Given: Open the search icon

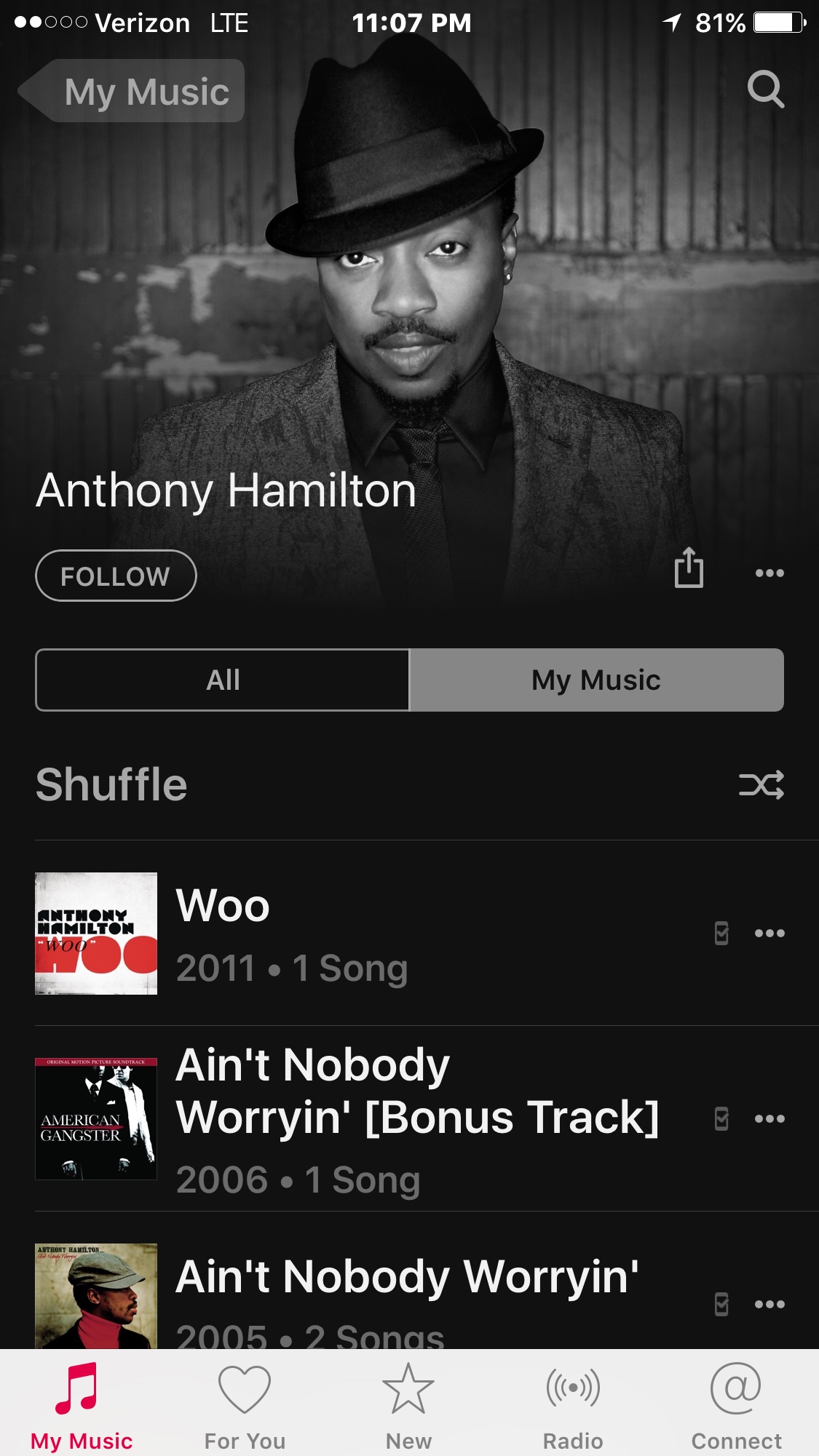Looking at the screenshot, I should pyautogui.click(x=765, y=89).
